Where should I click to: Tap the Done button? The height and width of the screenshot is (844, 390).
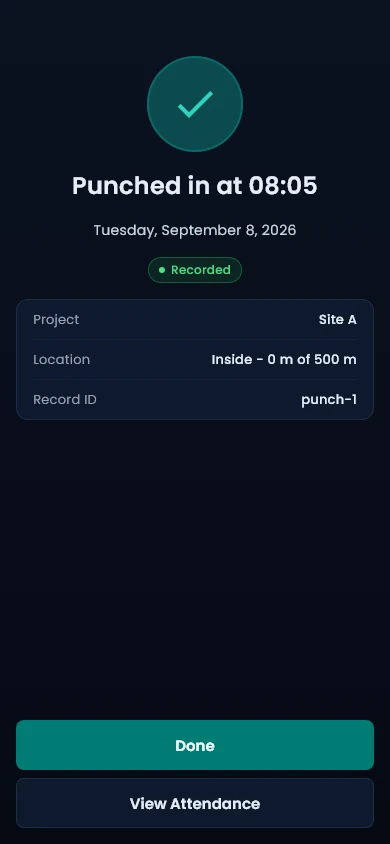195,745
